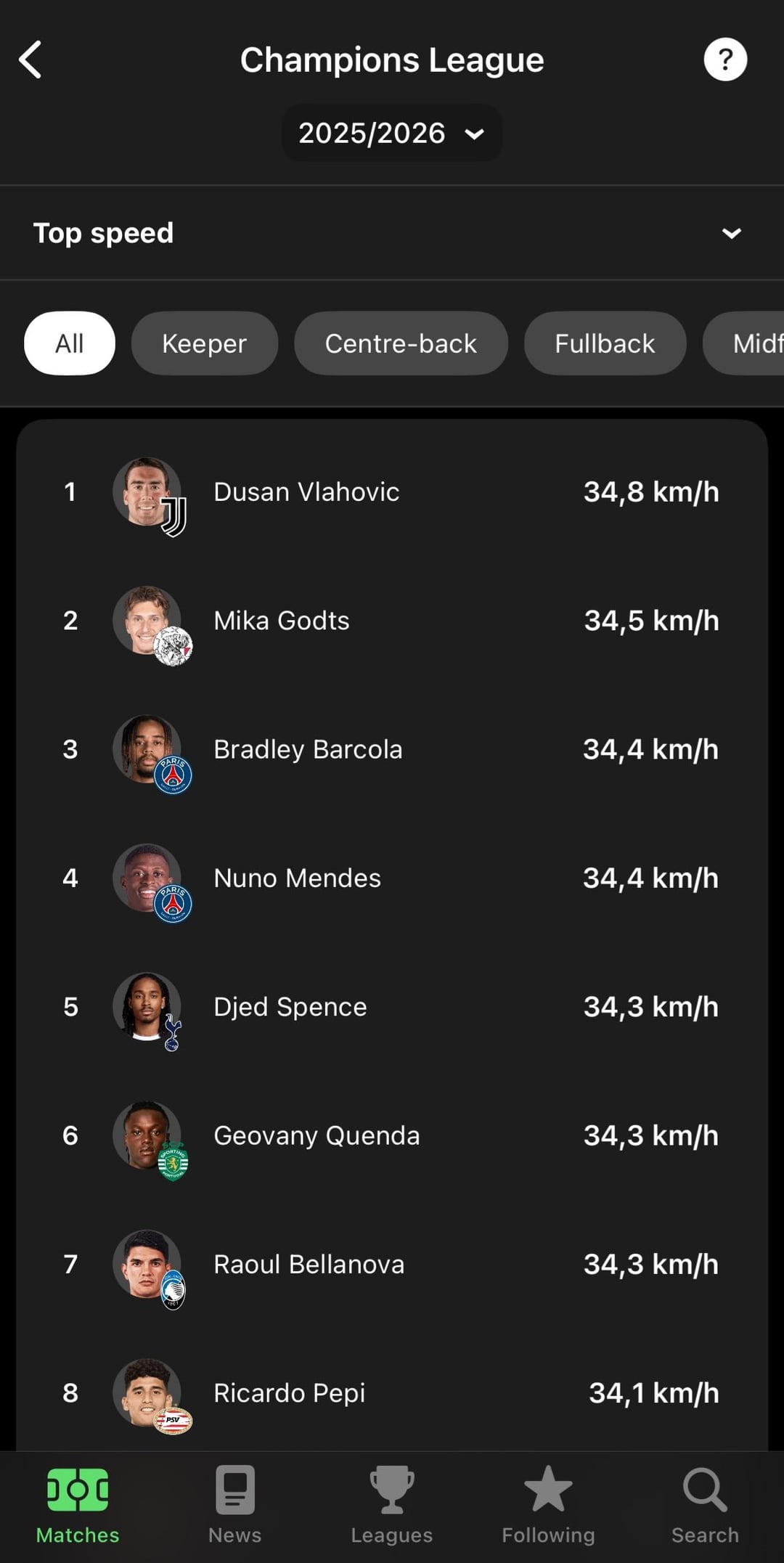
Task: Filter players by Fullback
Action: click(x=605, y=343)
